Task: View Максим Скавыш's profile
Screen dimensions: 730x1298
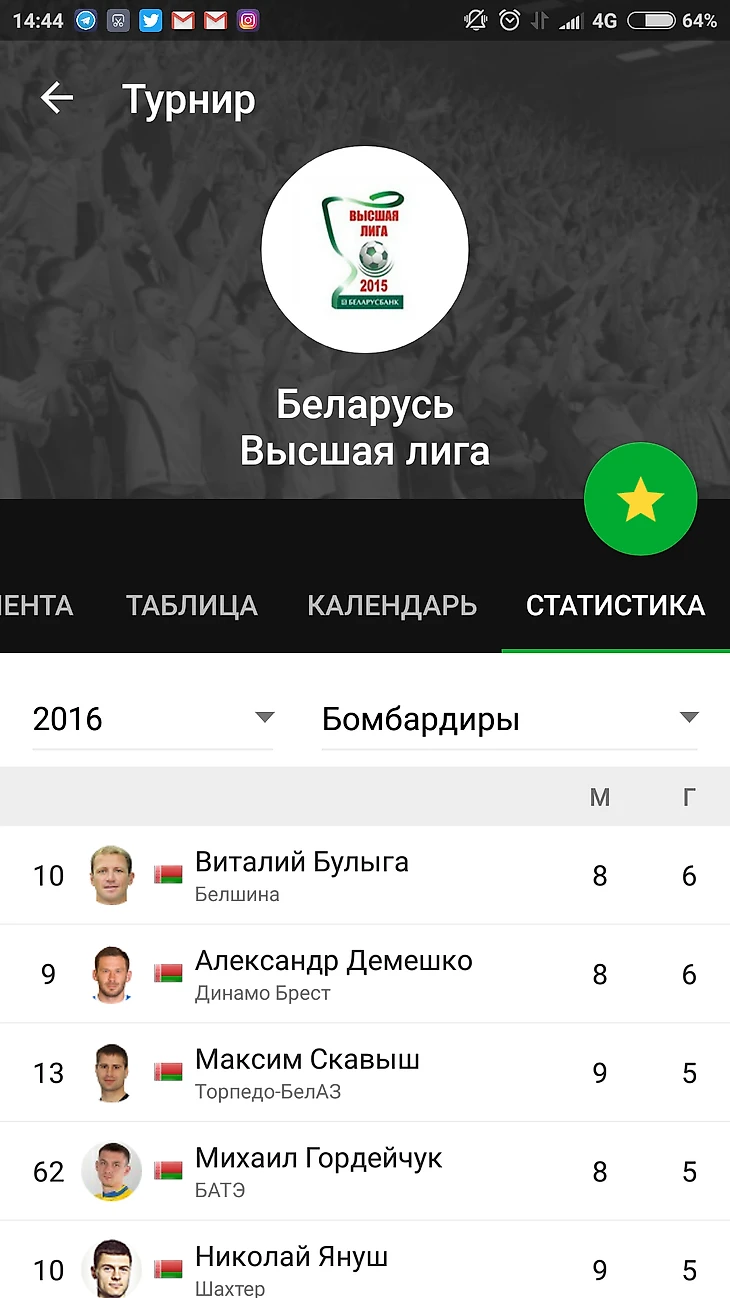Action: point(307,1072)
